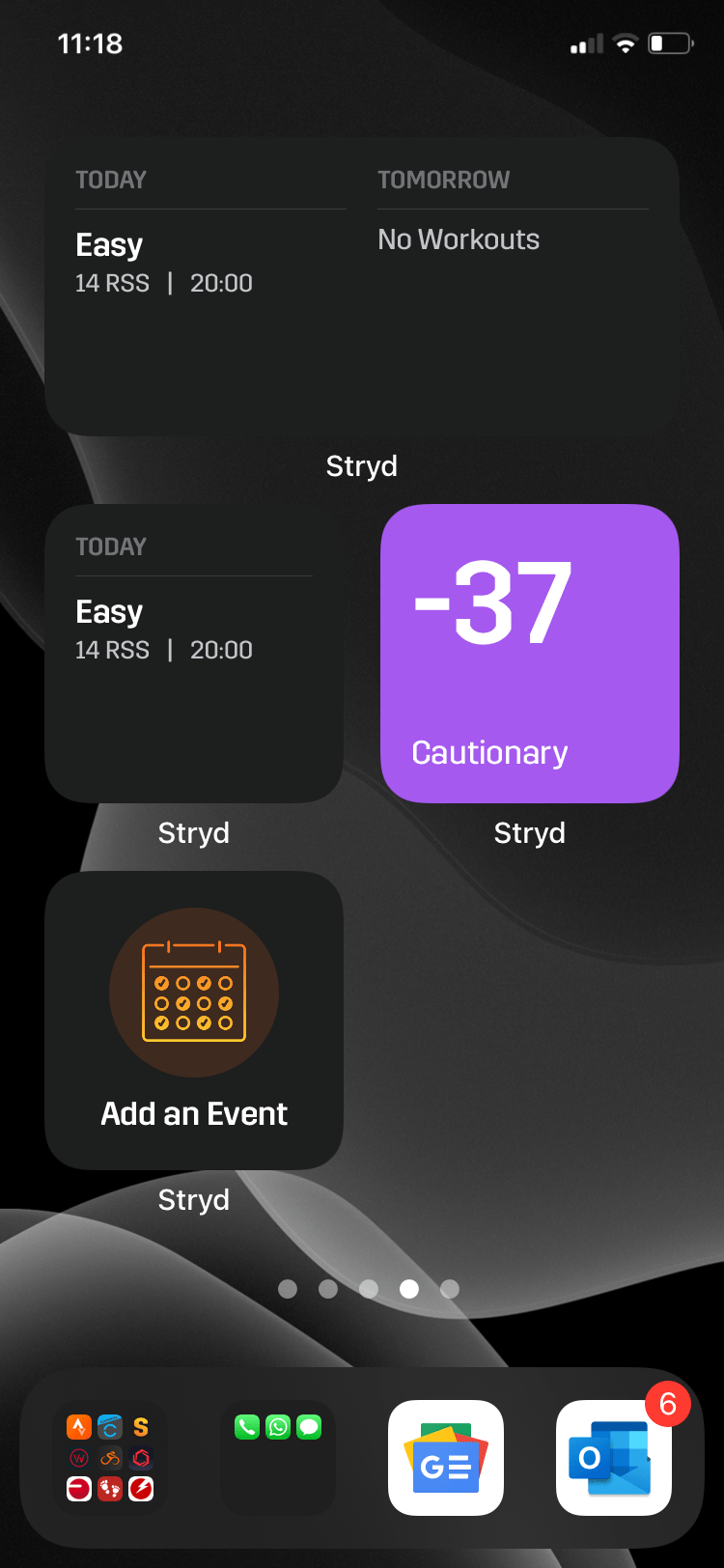Viewport: 724px width, 1568px height.
Task: Tap the Add an Event Stryd widget
Action: (194, 1021)
